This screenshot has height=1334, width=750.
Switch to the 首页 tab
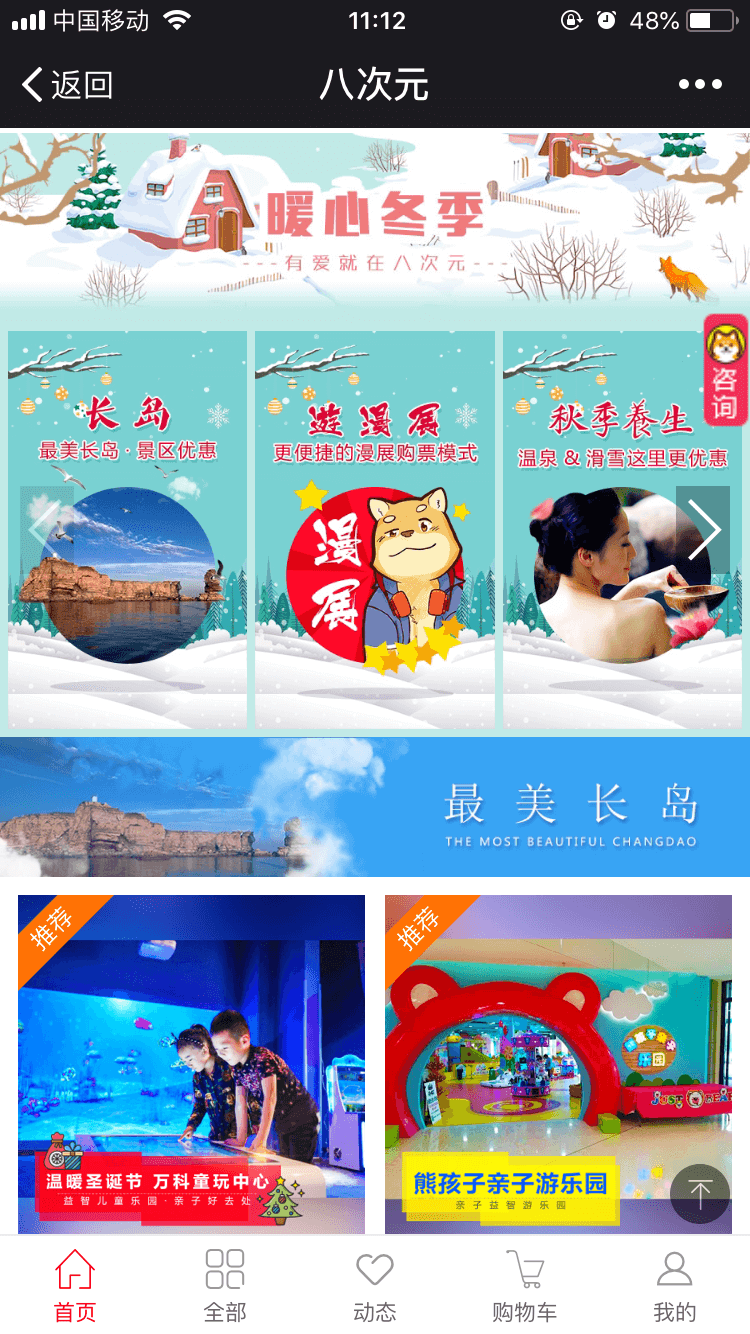[75, 1286]
